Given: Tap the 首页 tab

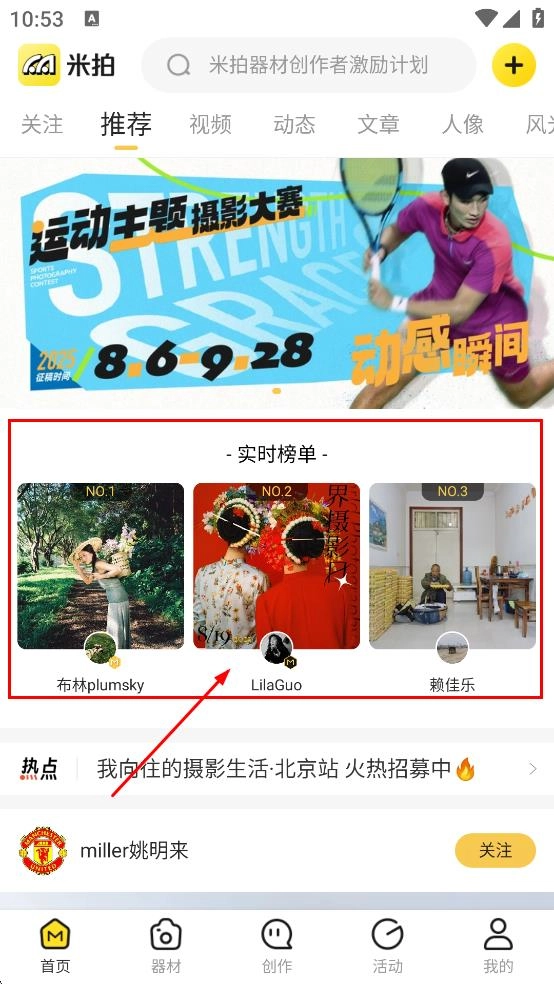Looking at the screenshot, I should pos(55,947).
